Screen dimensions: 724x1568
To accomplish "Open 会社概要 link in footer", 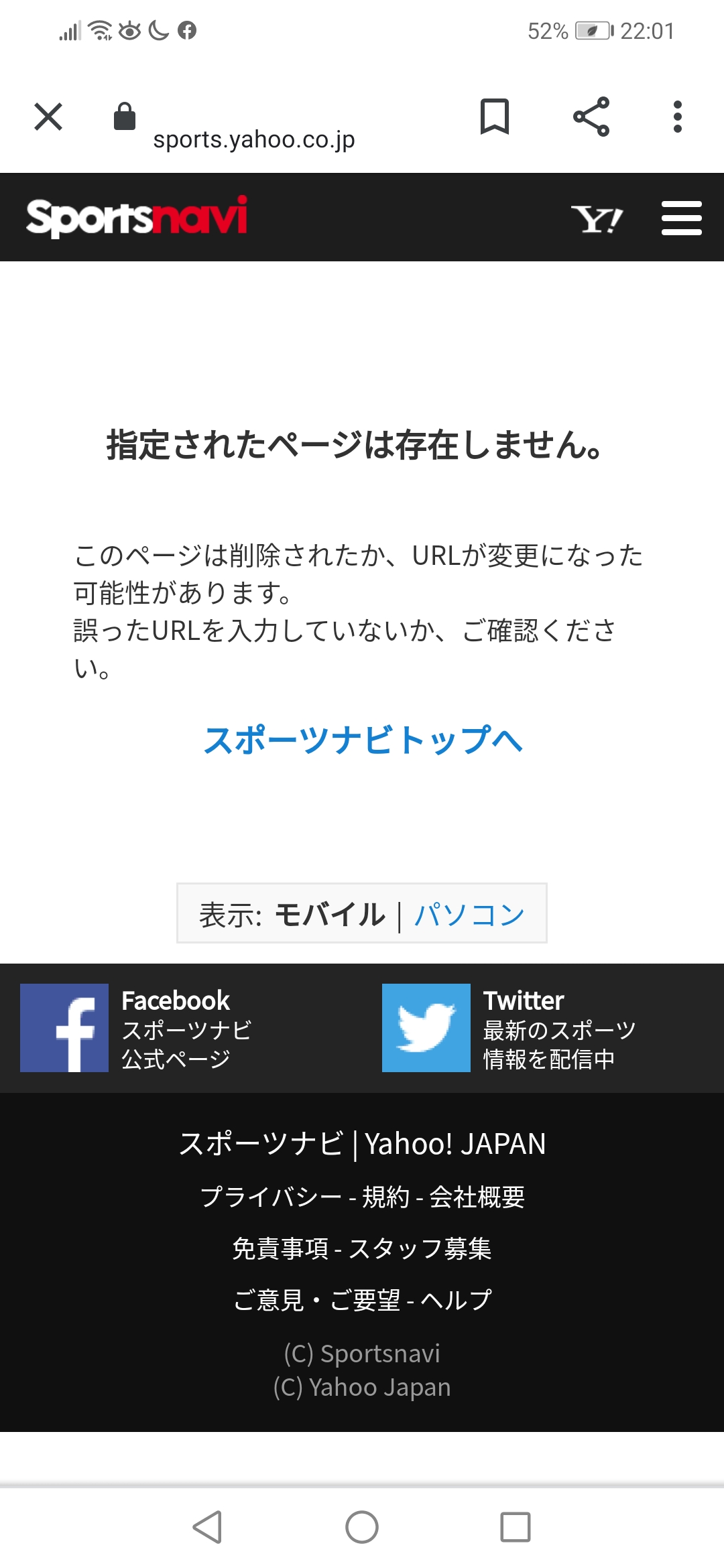I will coord(477,1197).
